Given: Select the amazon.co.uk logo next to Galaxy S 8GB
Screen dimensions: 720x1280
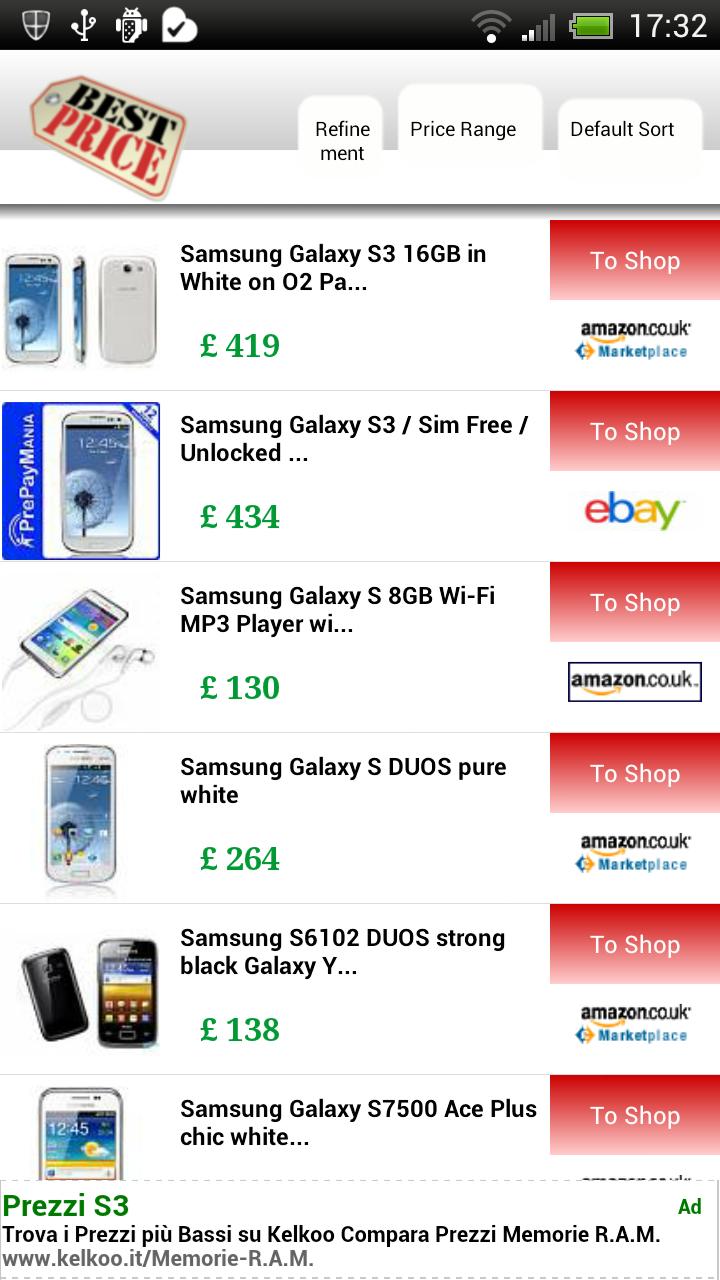Looking at the screenshot, I should click(634, 681).
